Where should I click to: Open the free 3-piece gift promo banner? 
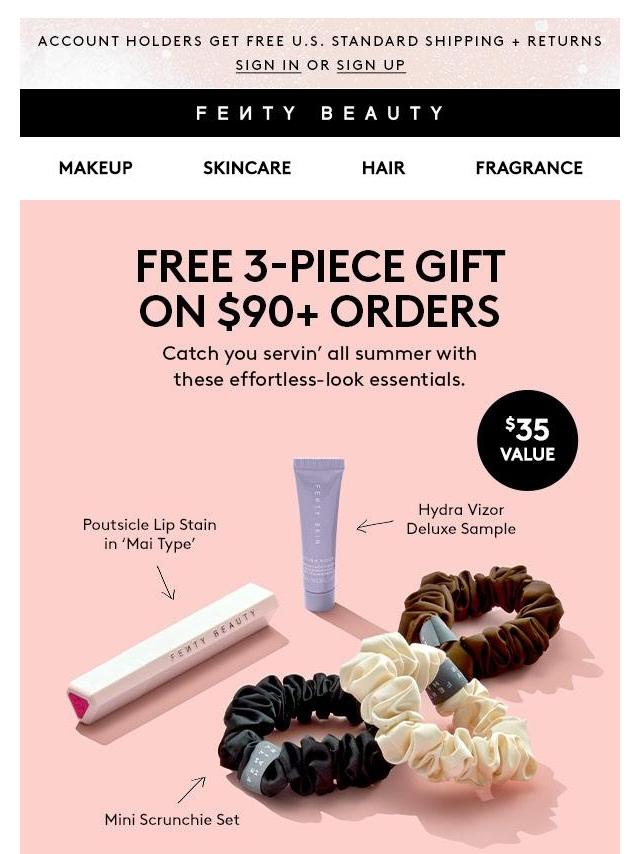pos(320,290)
